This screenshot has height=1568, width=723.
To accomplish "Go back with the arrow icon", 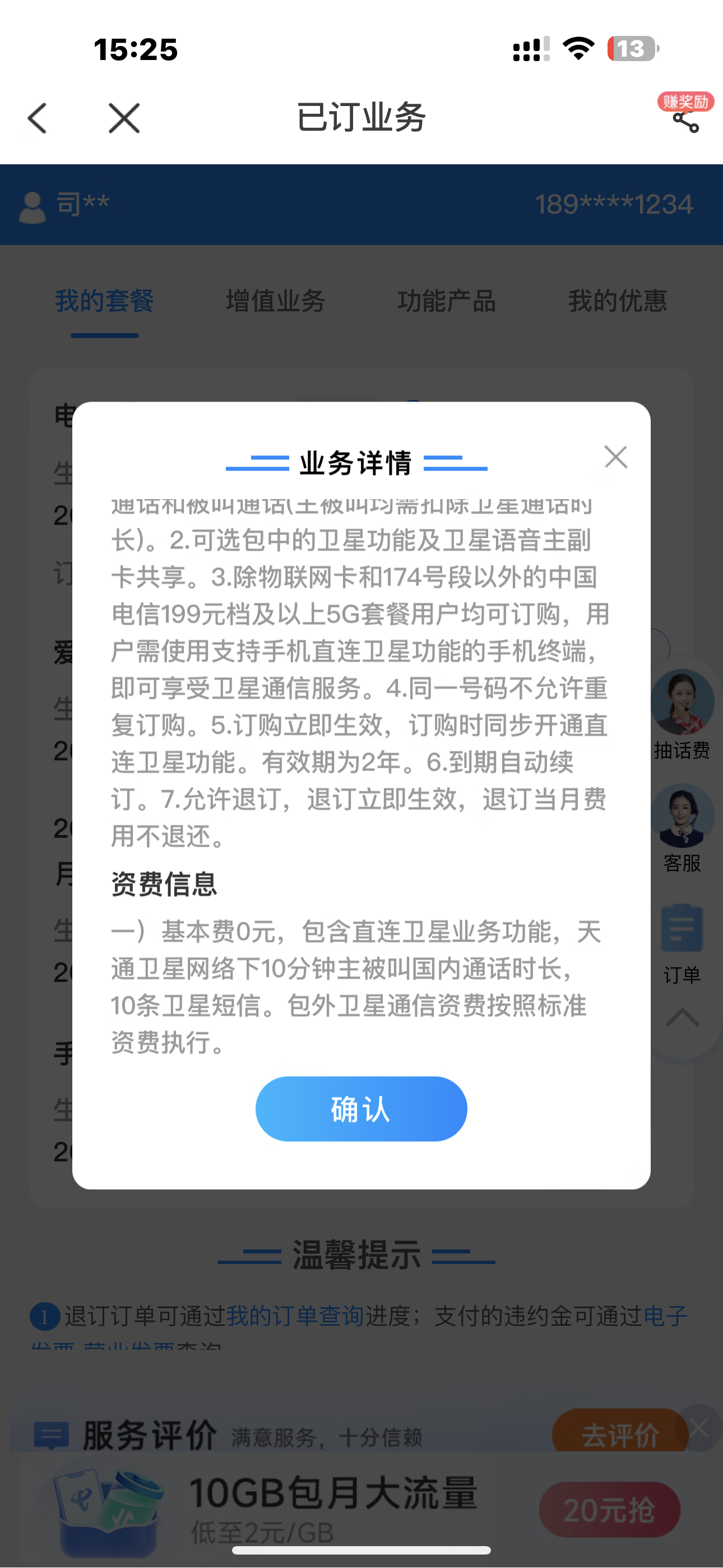I will [x=38, y=117].
